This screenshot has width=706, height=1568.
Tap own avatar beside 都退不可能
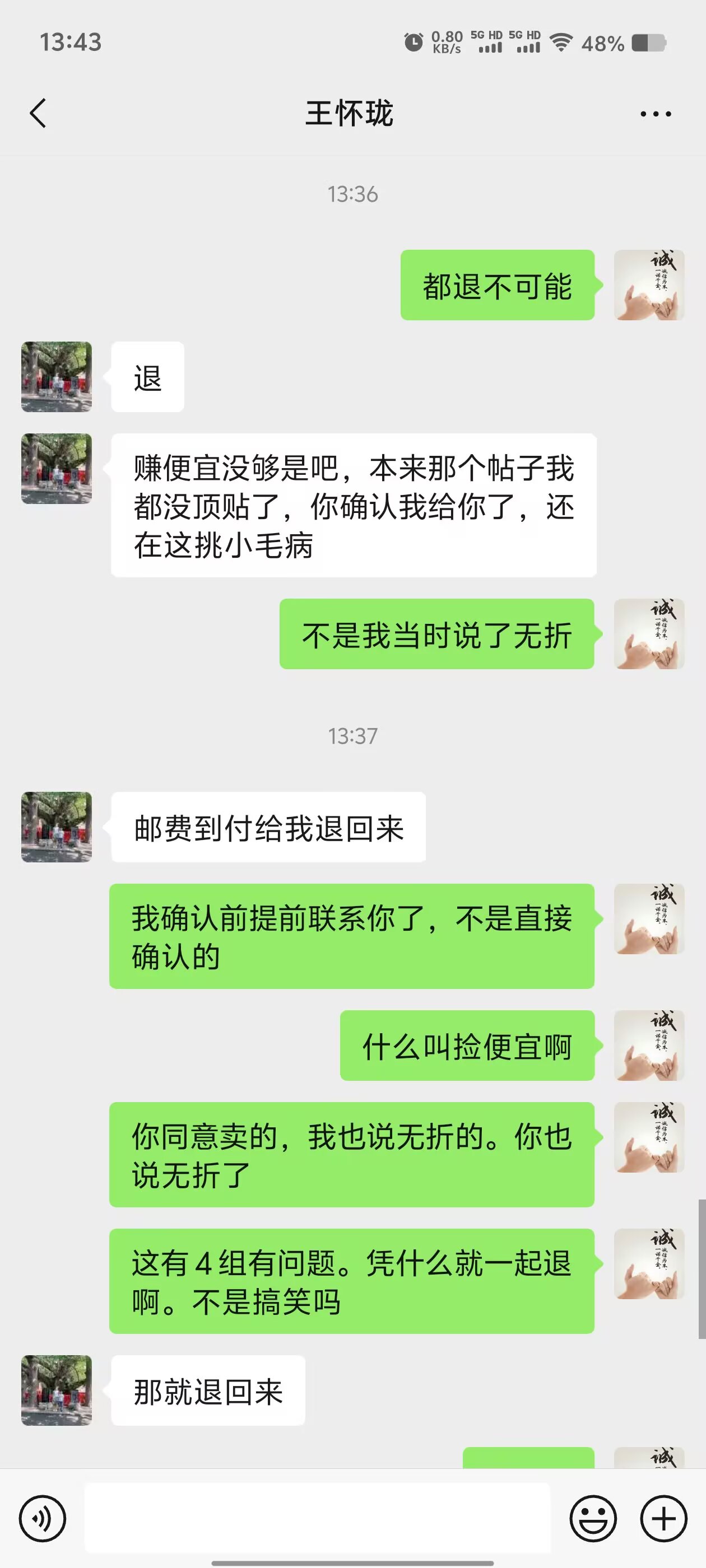(649, 285)
